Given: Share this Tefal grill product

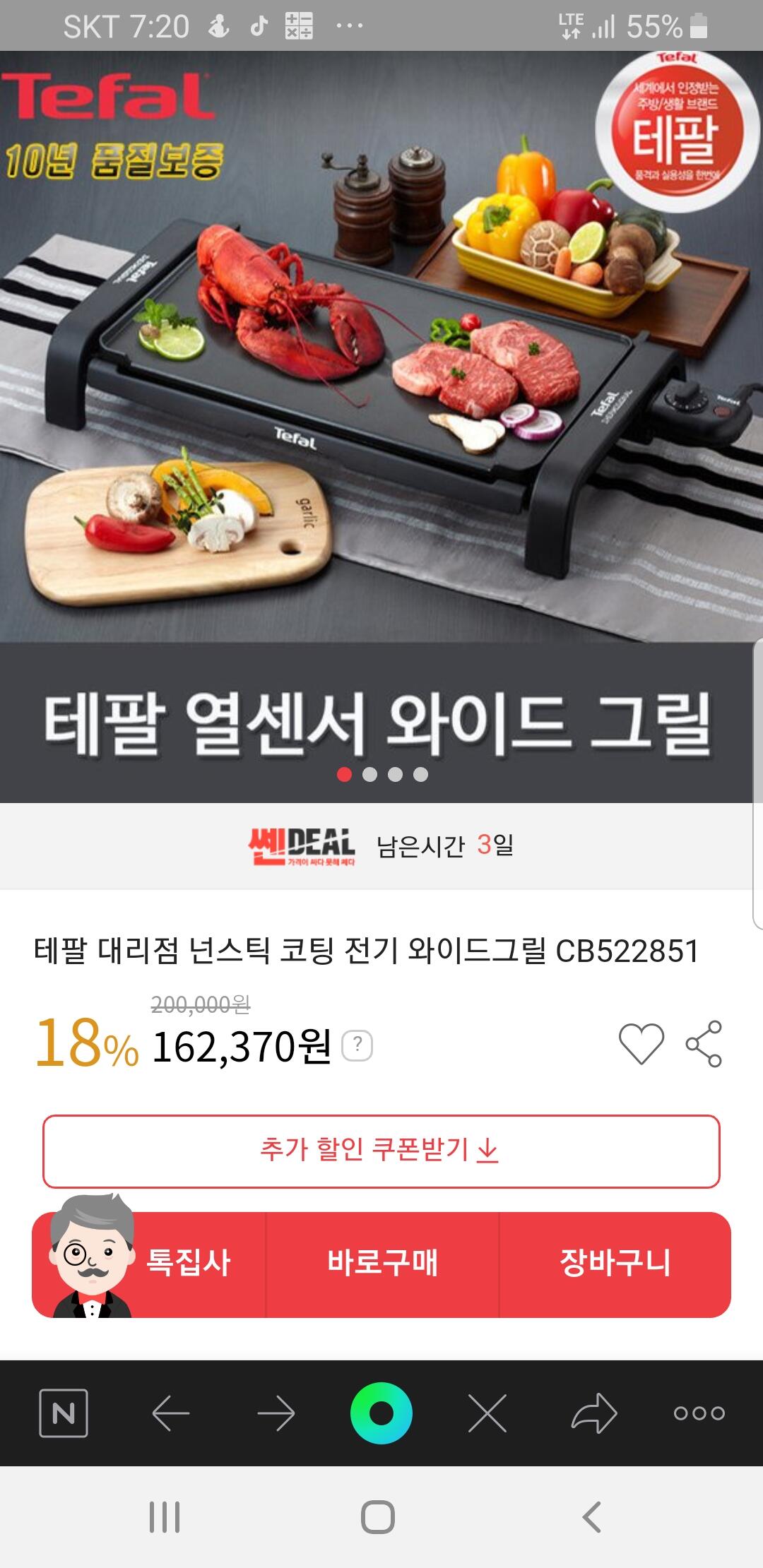Looking at the screenshot, I should [x=704, y=1043].
